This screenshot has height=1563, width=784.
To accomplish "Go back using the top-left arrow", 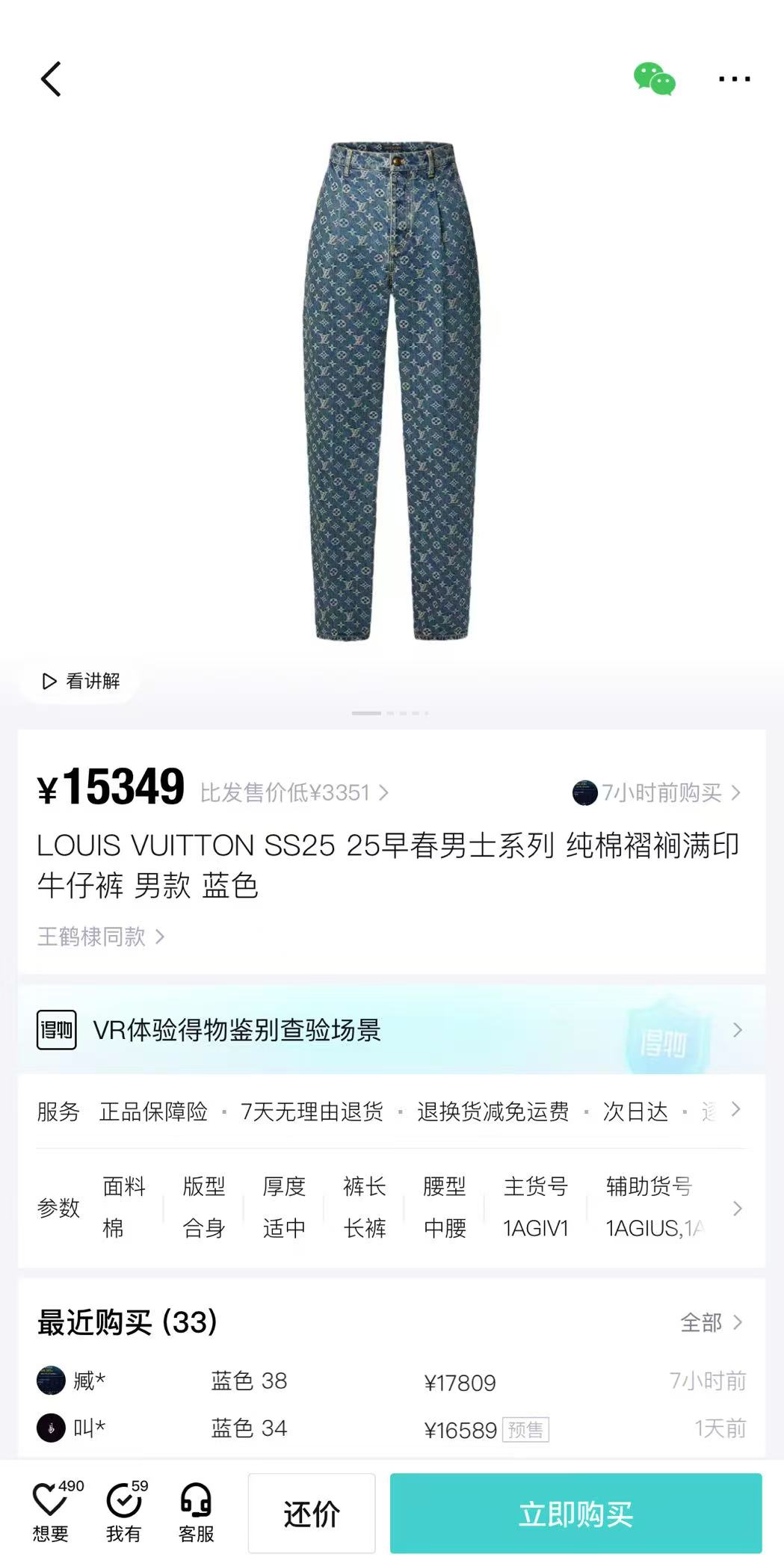I will [51, 79].
